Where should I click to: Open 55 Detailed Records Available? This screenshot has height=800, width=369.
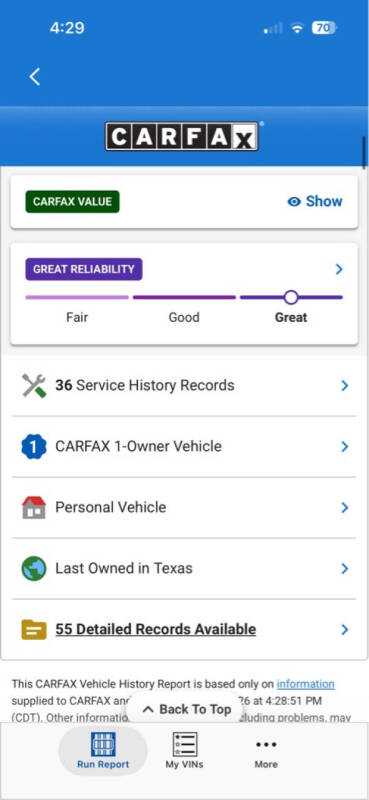(x=184, y=630)
